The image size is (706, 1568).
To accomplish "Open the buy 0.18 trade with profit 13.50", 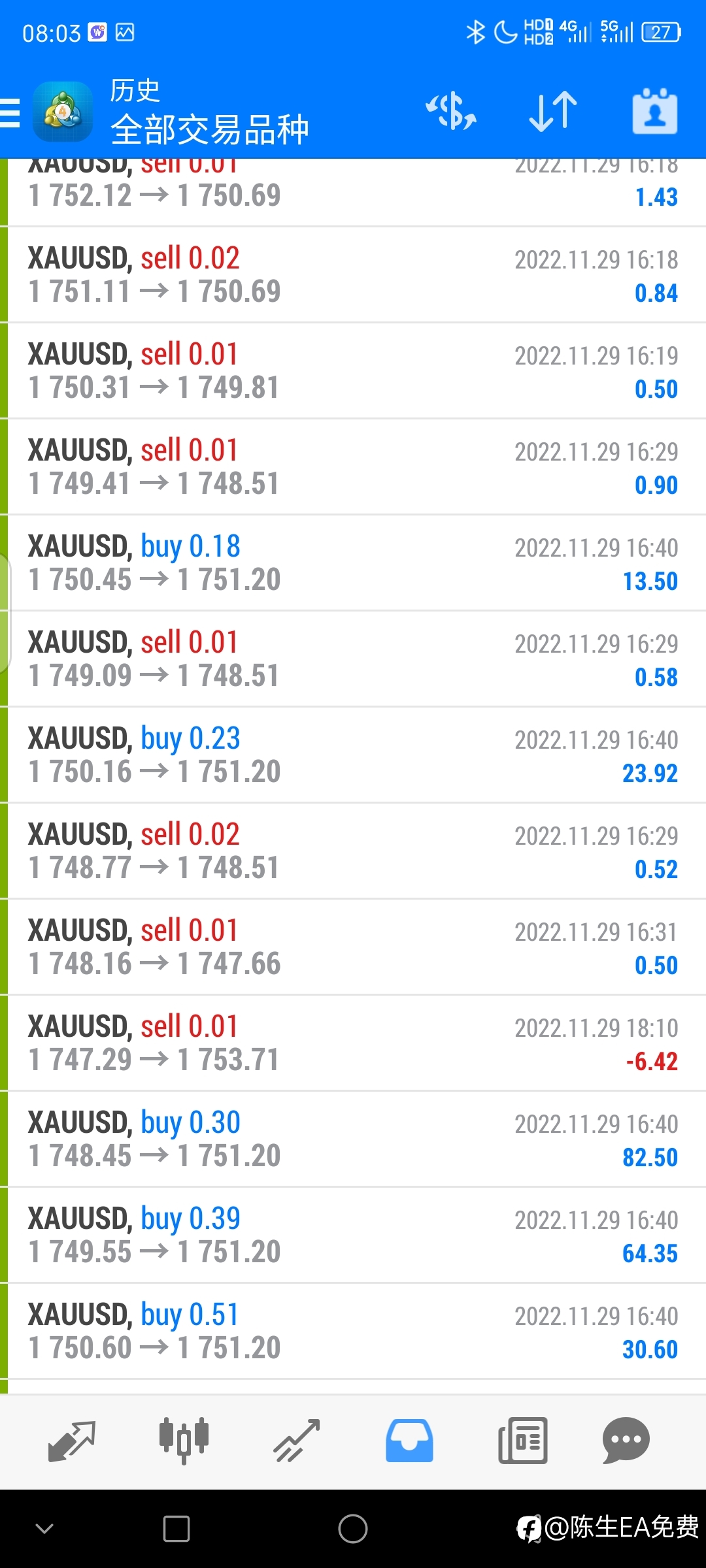I will coord(353,563).
